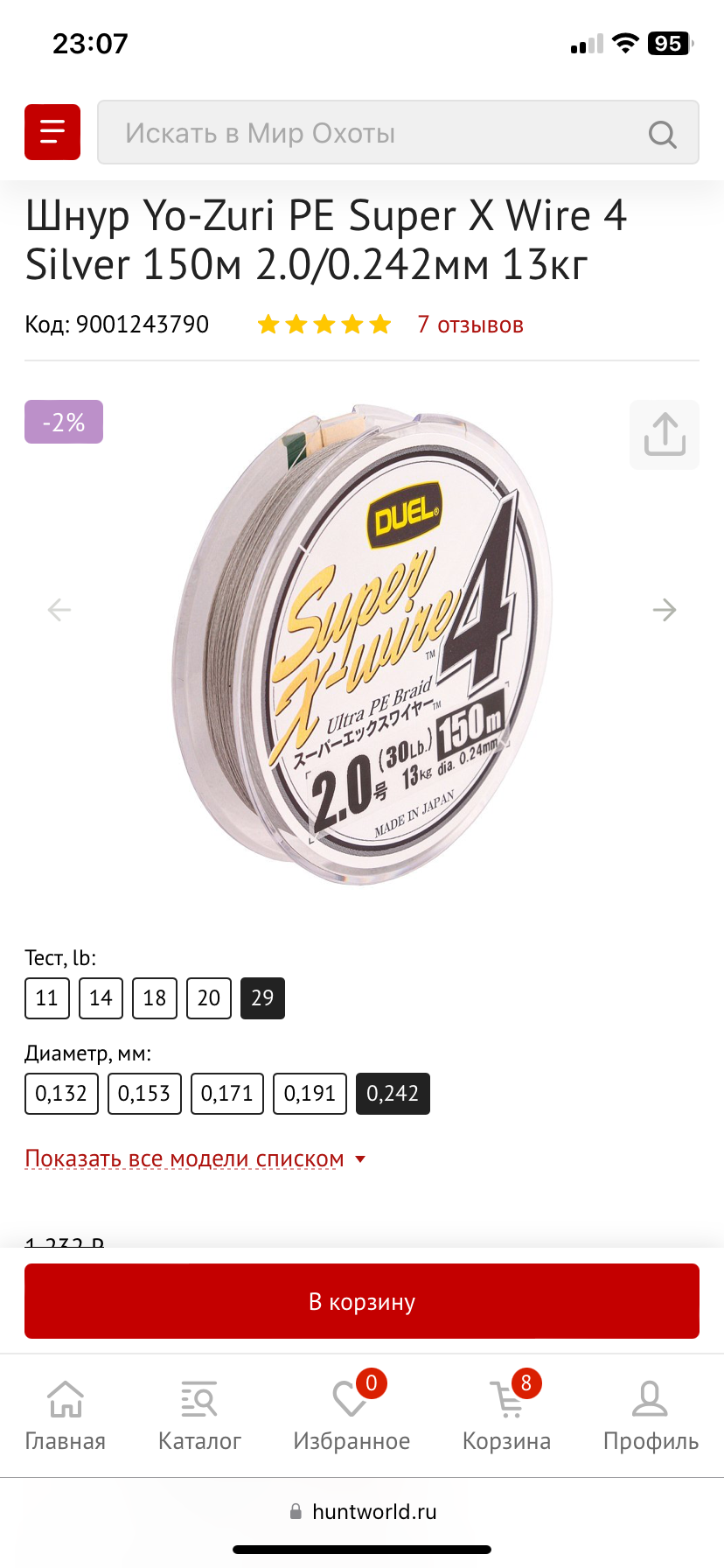The width and height of the screenshot is (724, 1568).
Task: Open the red hamburger menu button
Action: (52, 132)
